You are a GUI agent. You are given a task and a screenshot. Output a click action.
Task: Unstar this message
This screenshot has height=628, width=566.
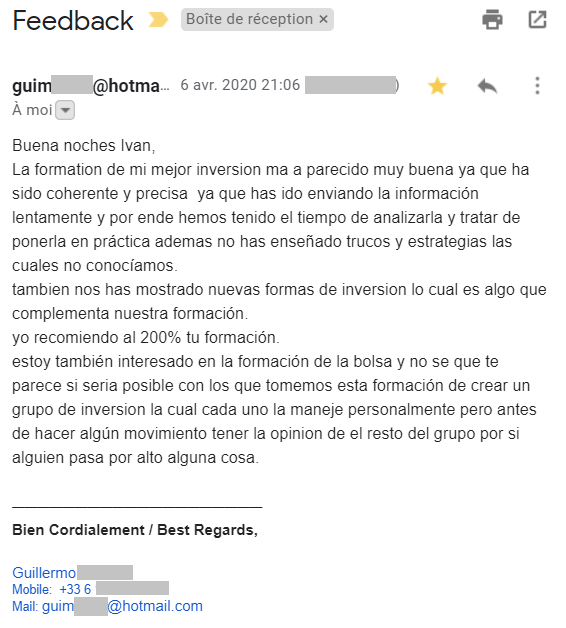tap(437, 86)
